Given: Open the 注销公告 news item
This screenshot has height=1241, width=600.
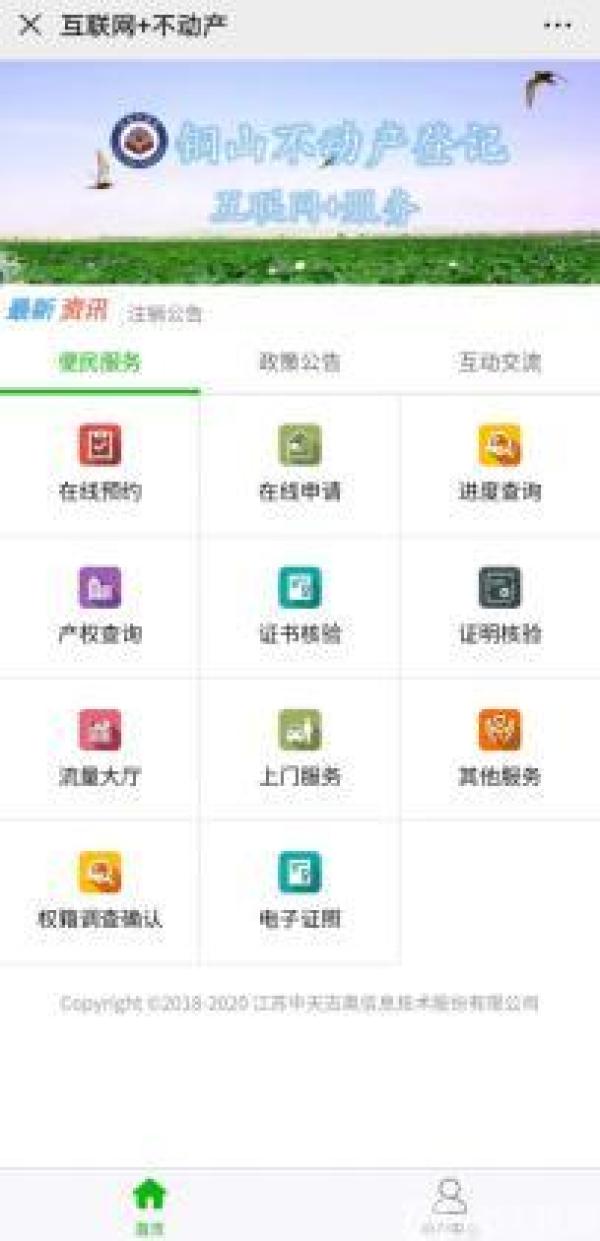Looking at the screenshot, I should pyautogui.click(x=164, y=314).
